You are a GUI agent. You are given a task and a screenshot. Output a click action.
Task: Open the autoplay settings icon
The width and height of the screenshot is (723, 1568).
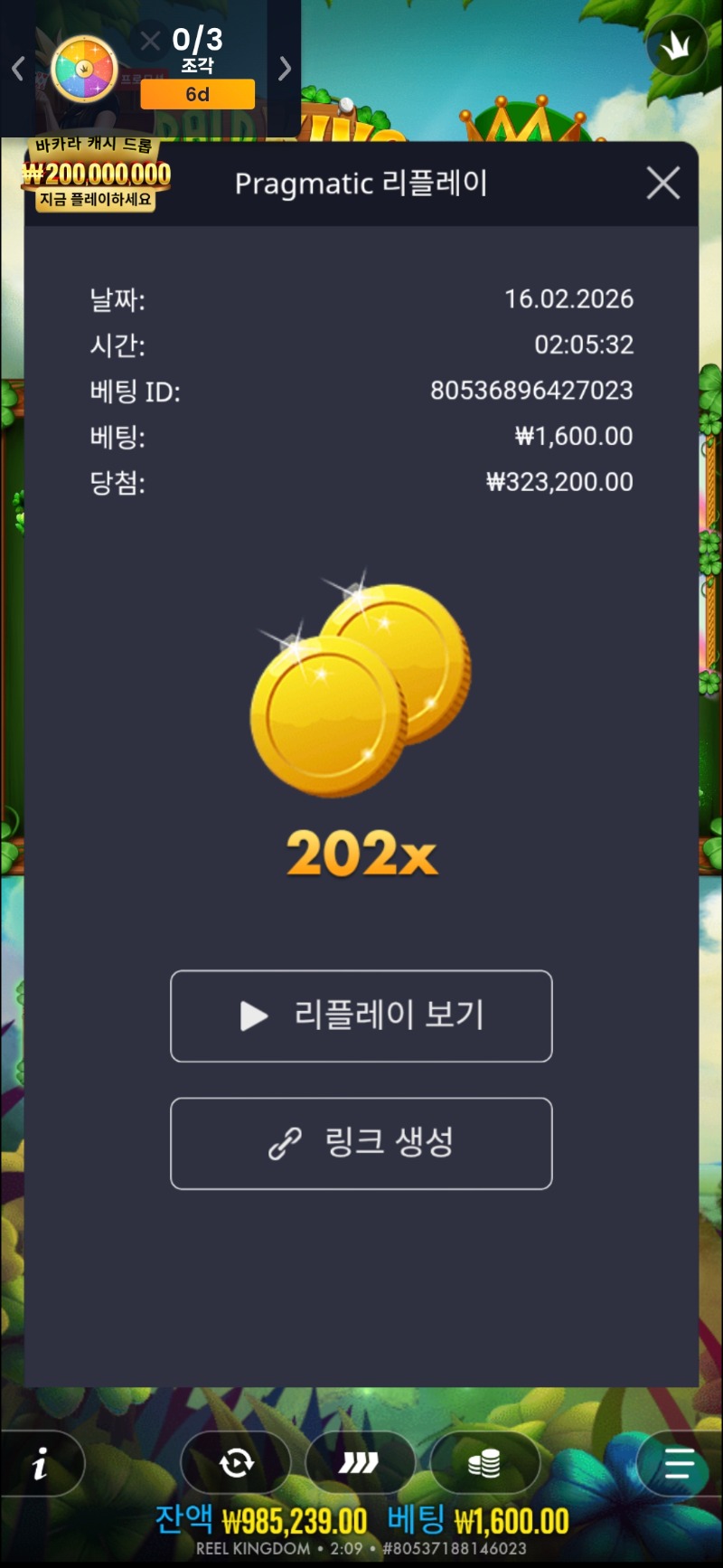click(x=236, y=1462)
